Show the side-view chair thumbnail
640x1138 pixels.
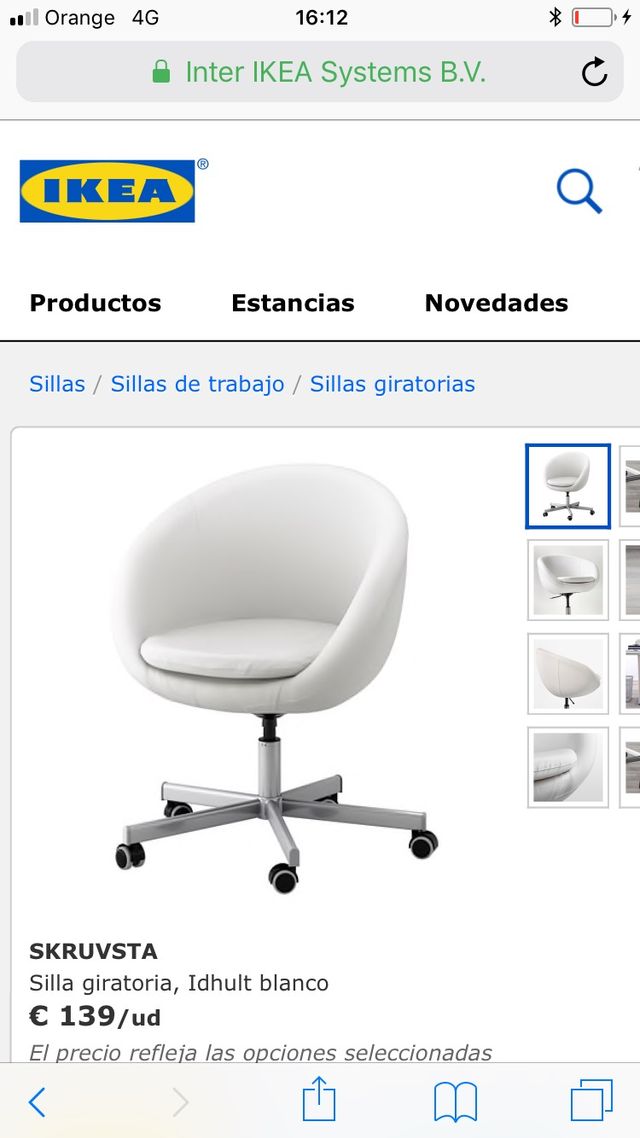pyautogui.click(x=568, y=673)
